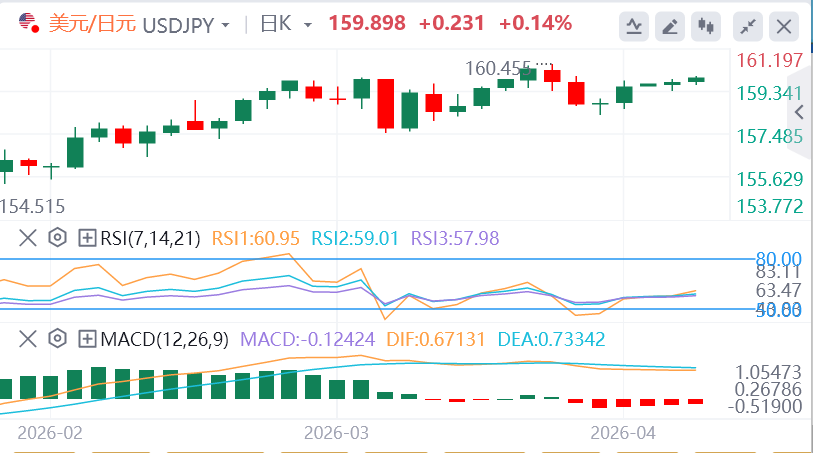Remove the RSI indicator panel
Viewport: 813px width, 453px height.
tap(27, 238)
